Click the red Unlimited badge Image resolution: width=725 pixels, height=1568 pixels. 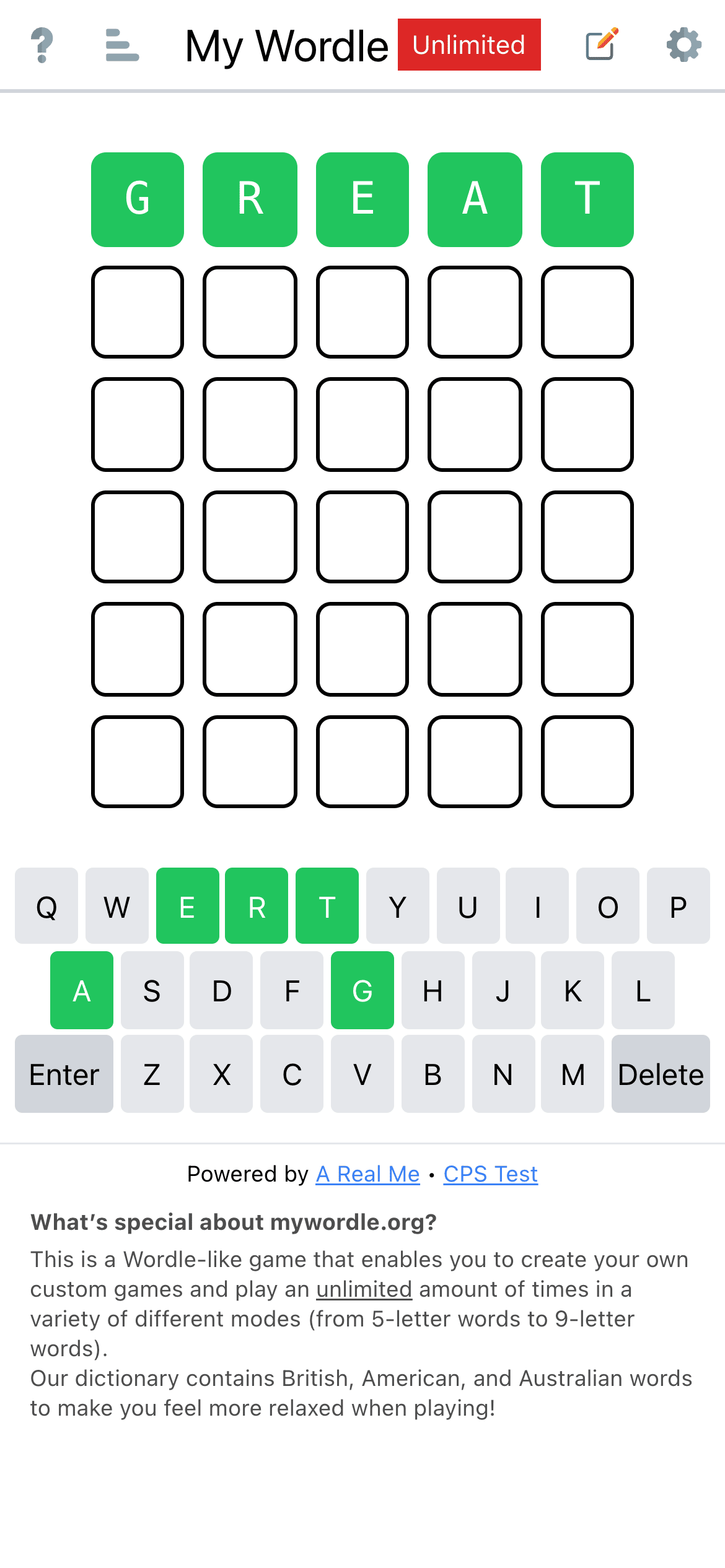pyautogui.click(x=469, y=45)
